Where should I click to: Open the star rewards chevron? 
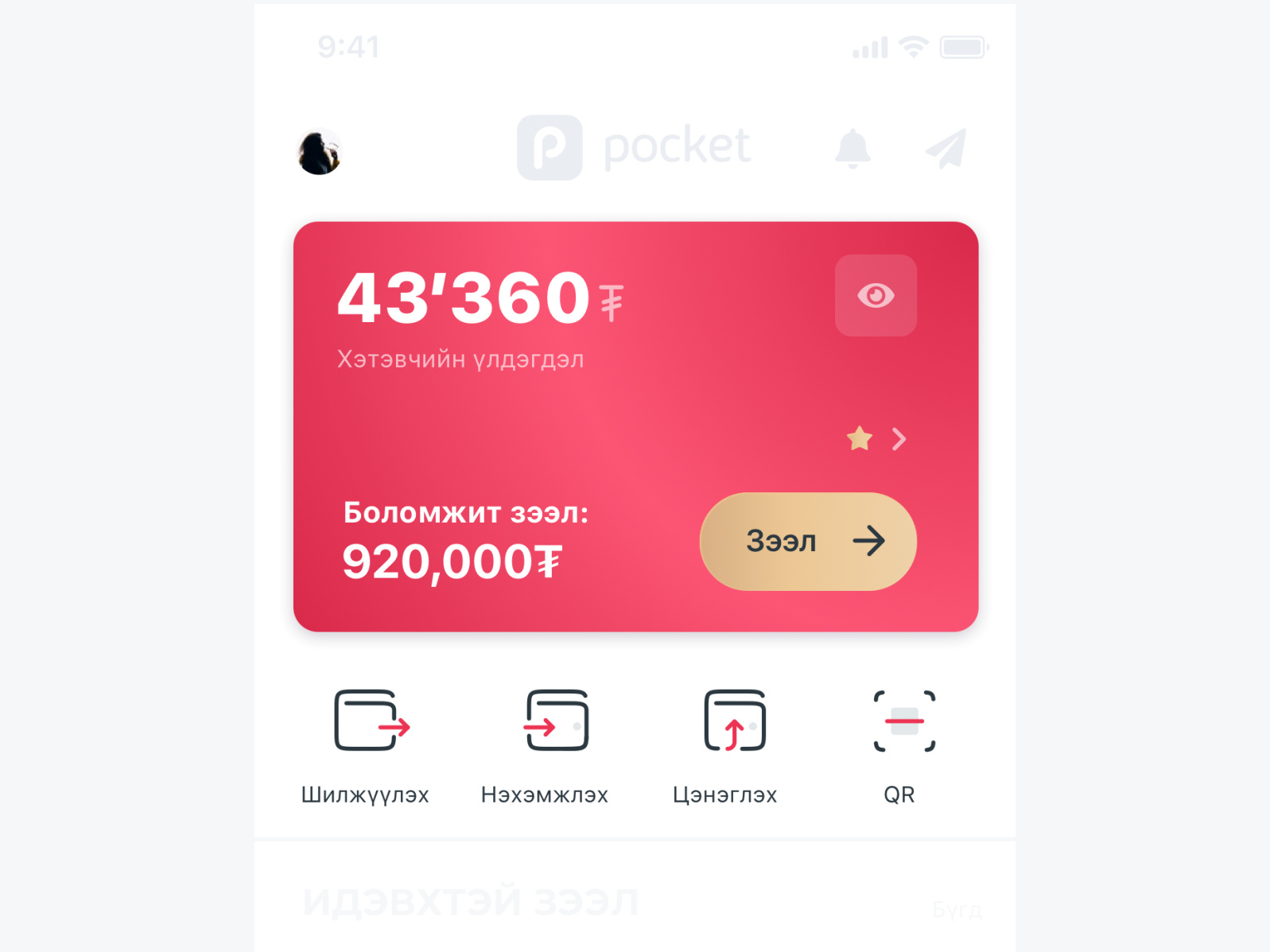coord(899,439)
